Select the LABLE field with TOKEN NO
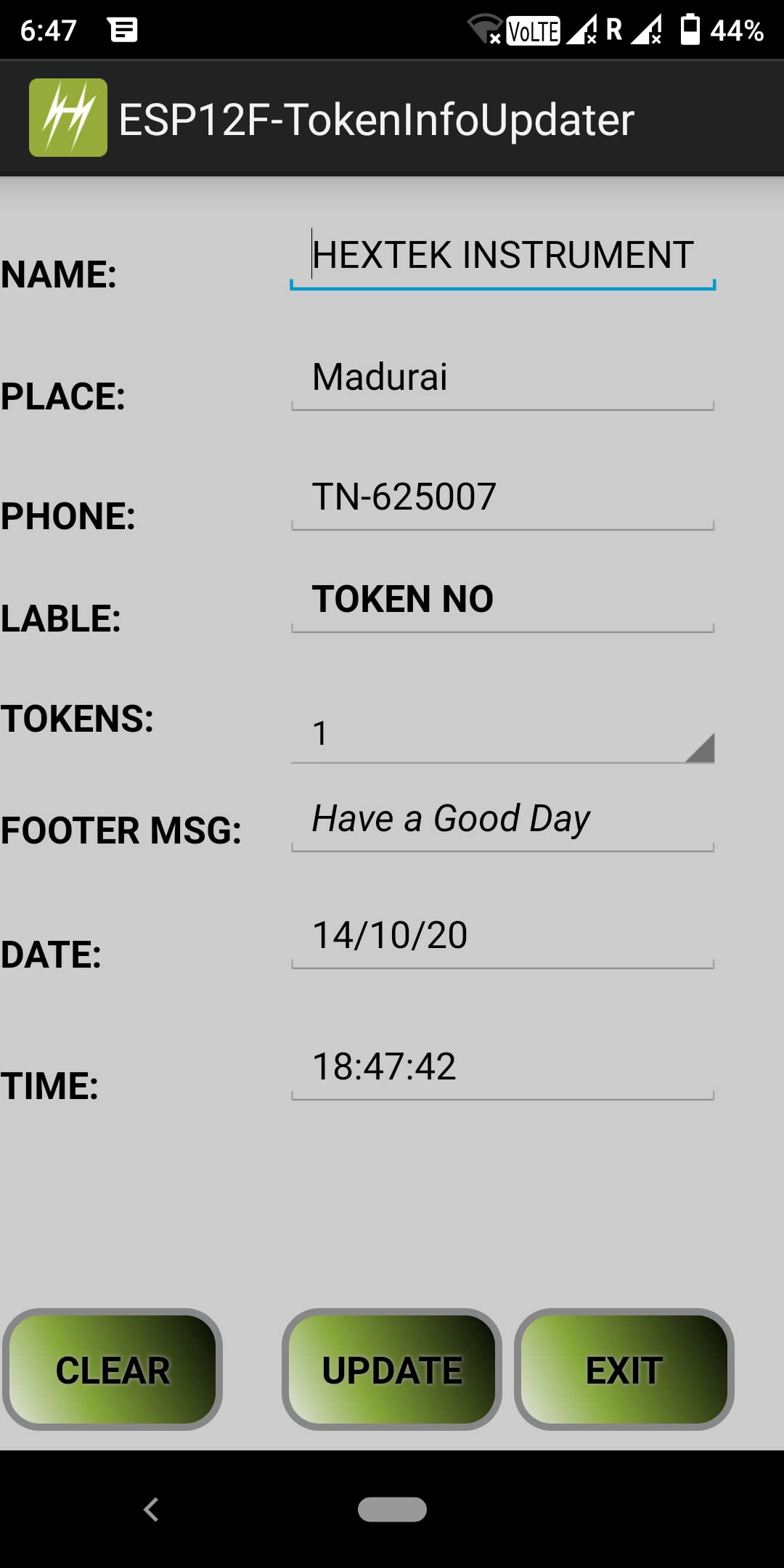This screenshot has height=1568, width=784. [x=502, y=600]
